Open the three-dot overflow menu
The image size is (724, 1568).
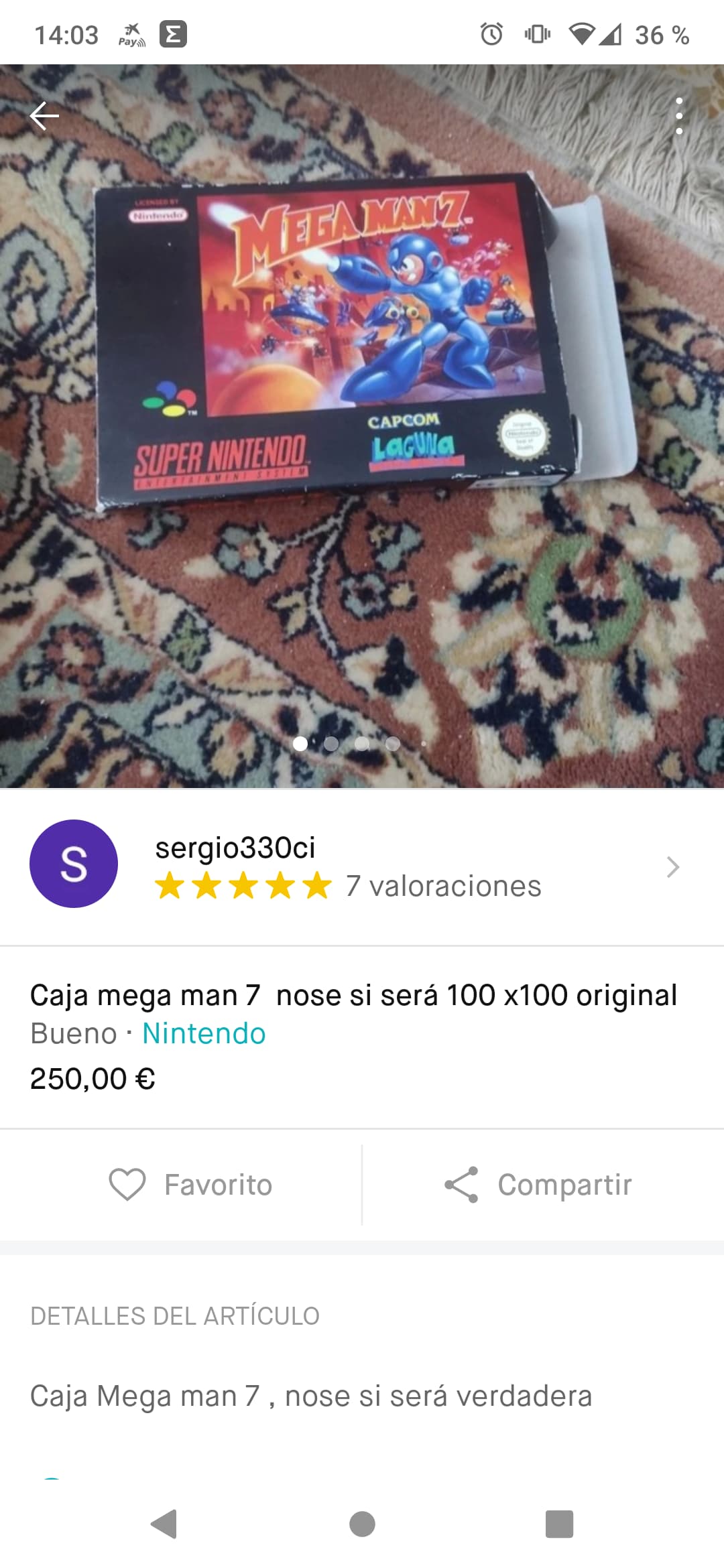679,116
